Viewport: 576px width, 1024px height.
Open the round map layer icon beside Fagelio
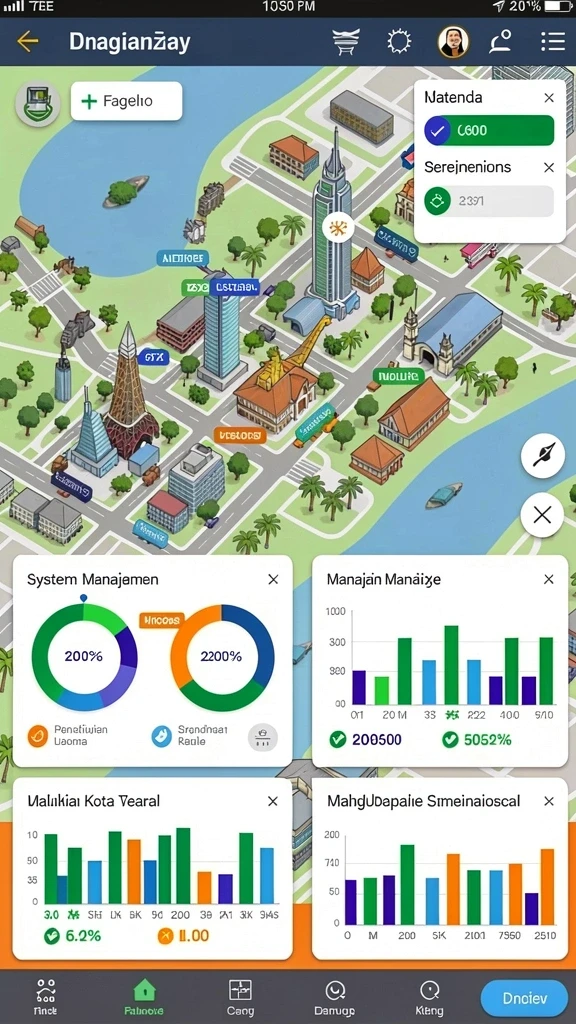[x=38, y=103]
